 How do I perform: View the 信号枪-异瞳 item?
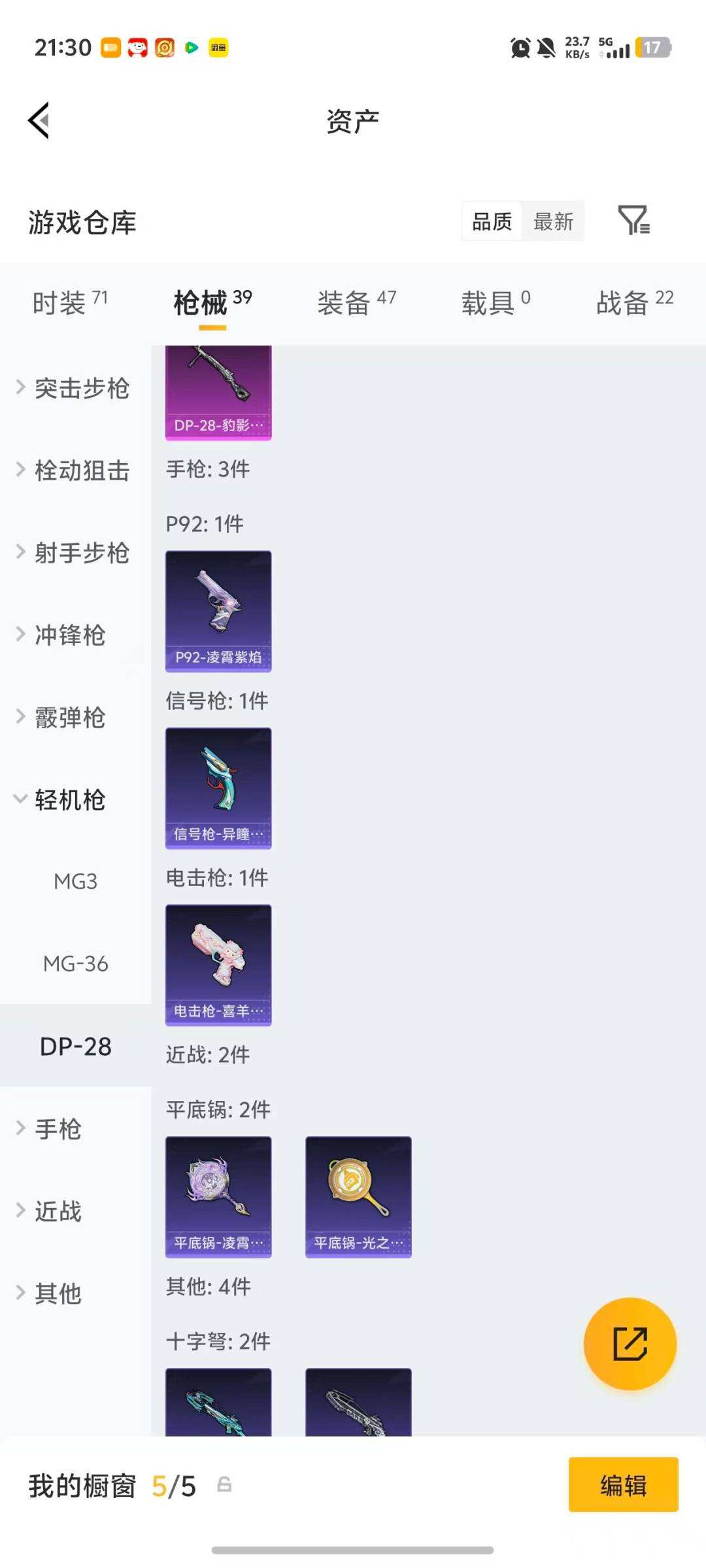click(218, 788)
